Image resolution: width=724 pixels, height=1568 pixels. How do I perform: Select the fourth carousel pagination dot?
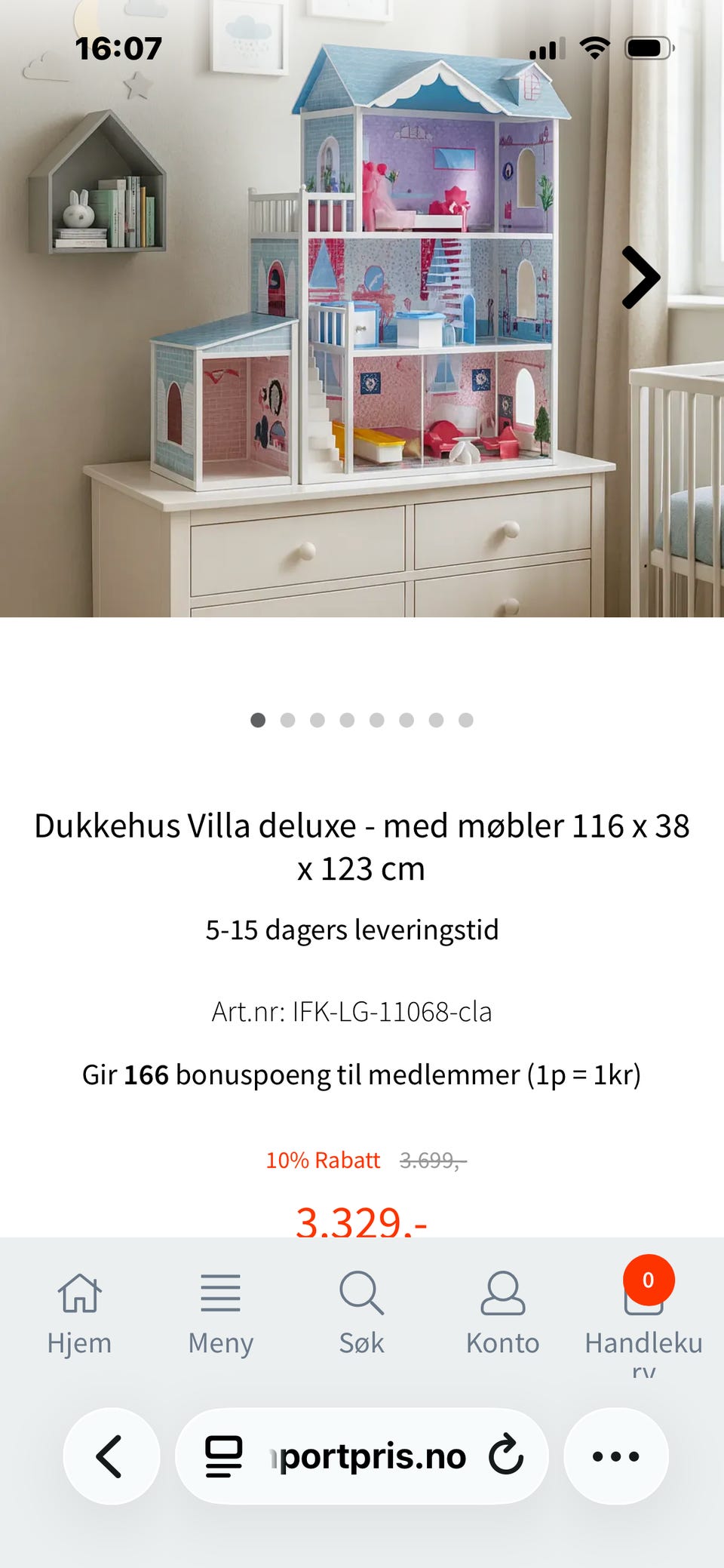click(x=347, y=721)
